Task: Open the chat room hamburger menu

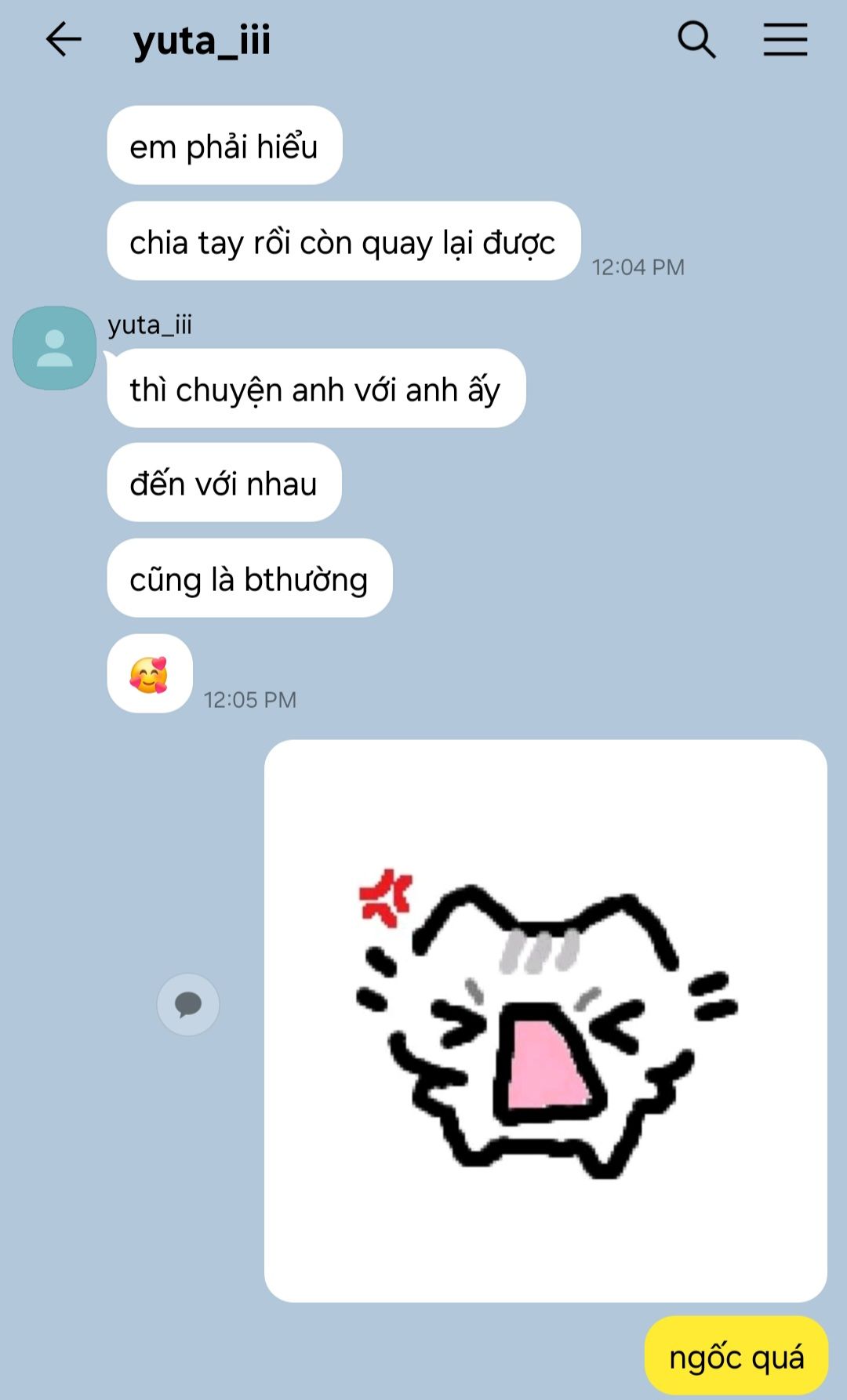Action: coord(785,39)
